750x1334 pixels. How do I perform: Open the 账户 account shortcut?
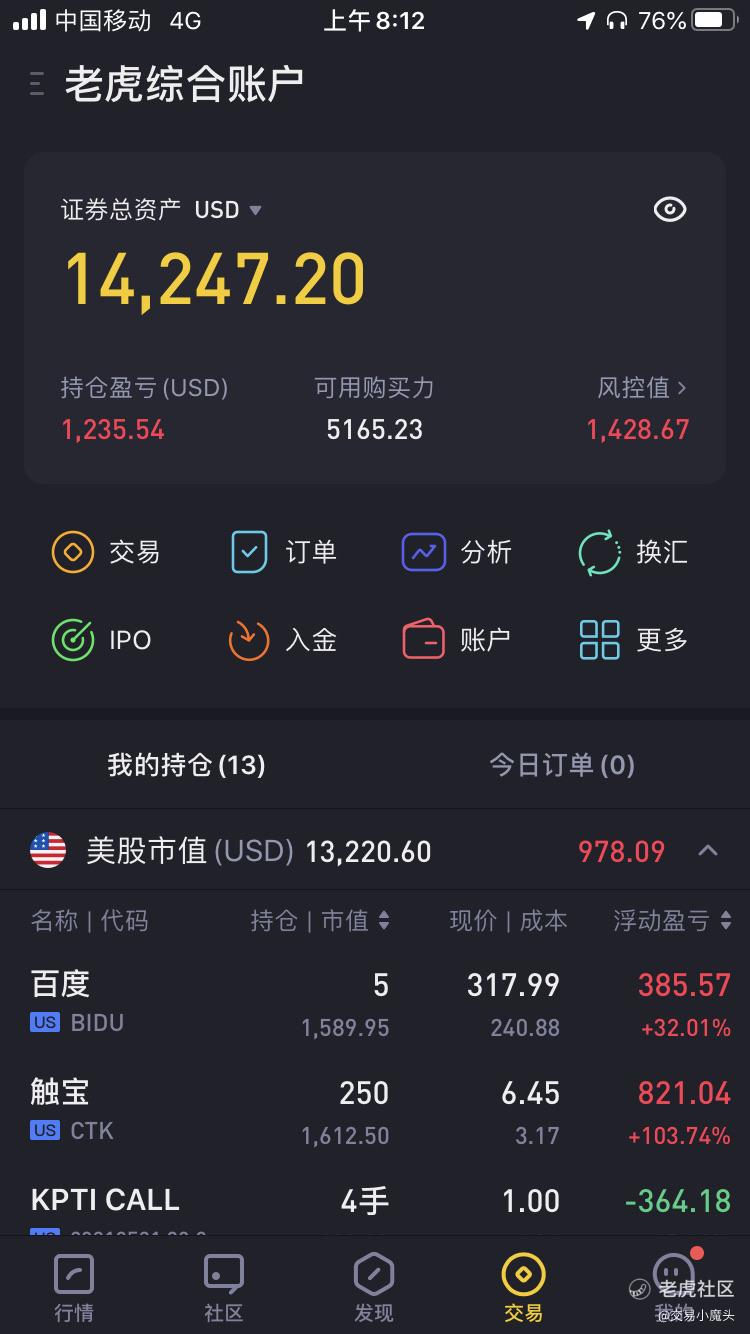click(x=457, y=640)
